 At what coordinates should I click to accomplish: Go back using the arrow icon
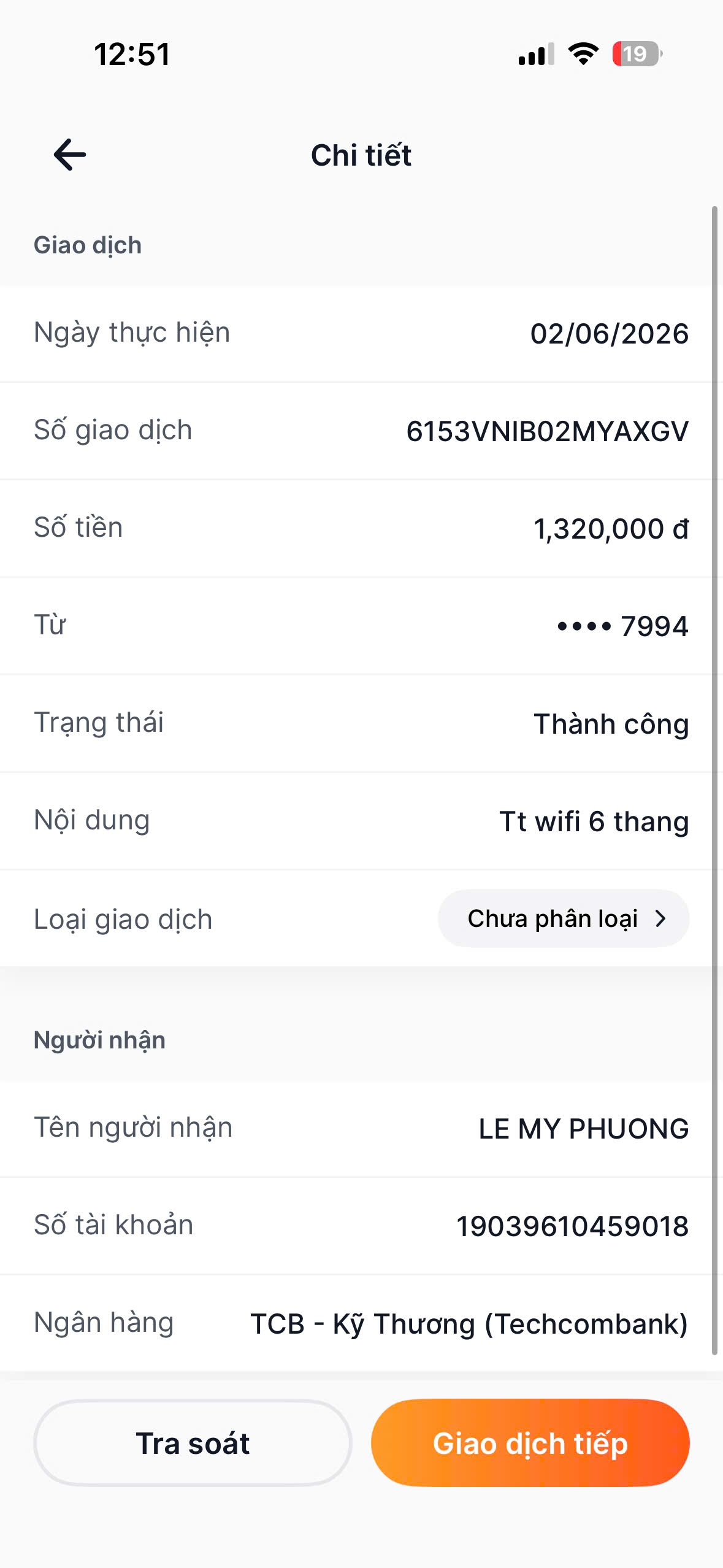pyautogui.click(x=70, y=155)
